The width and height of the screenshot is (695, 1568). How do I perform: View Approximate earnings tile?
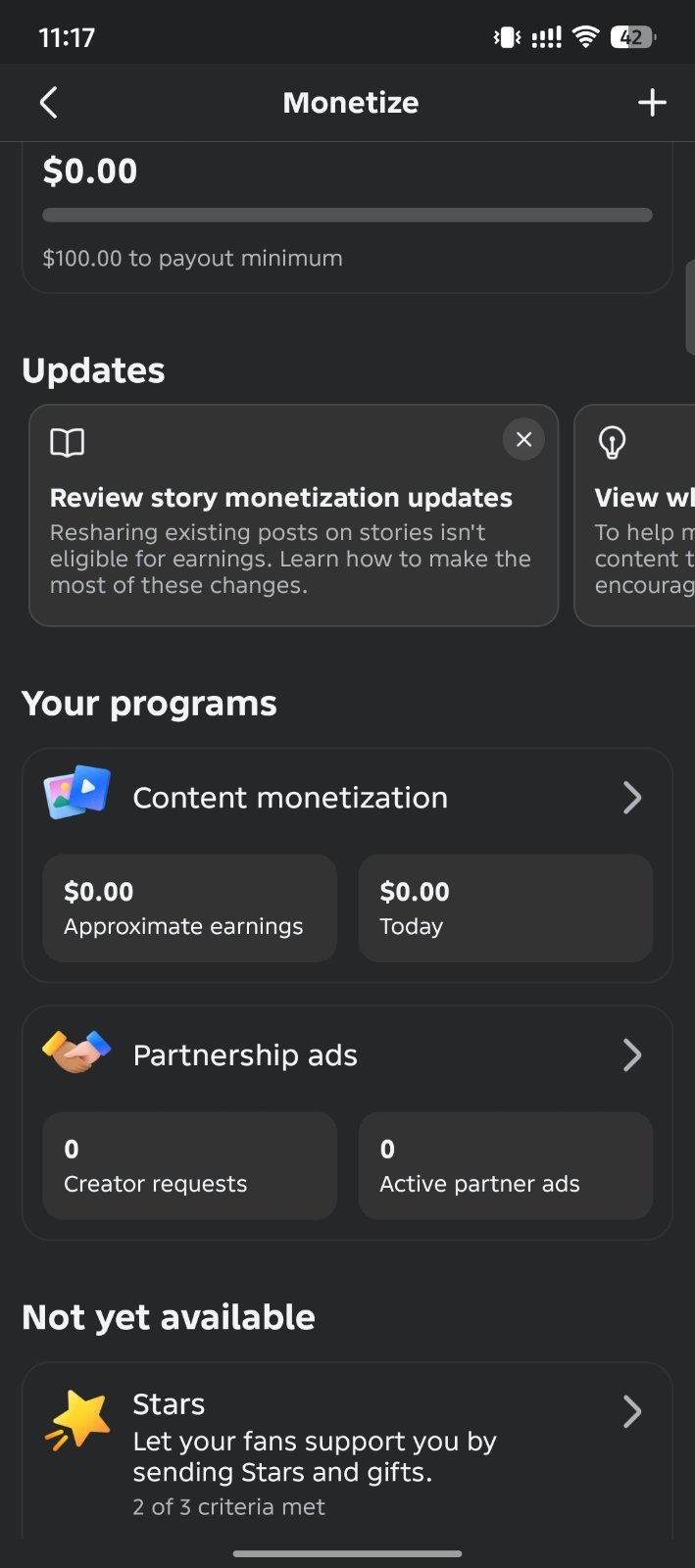click(x=189, y=907)
